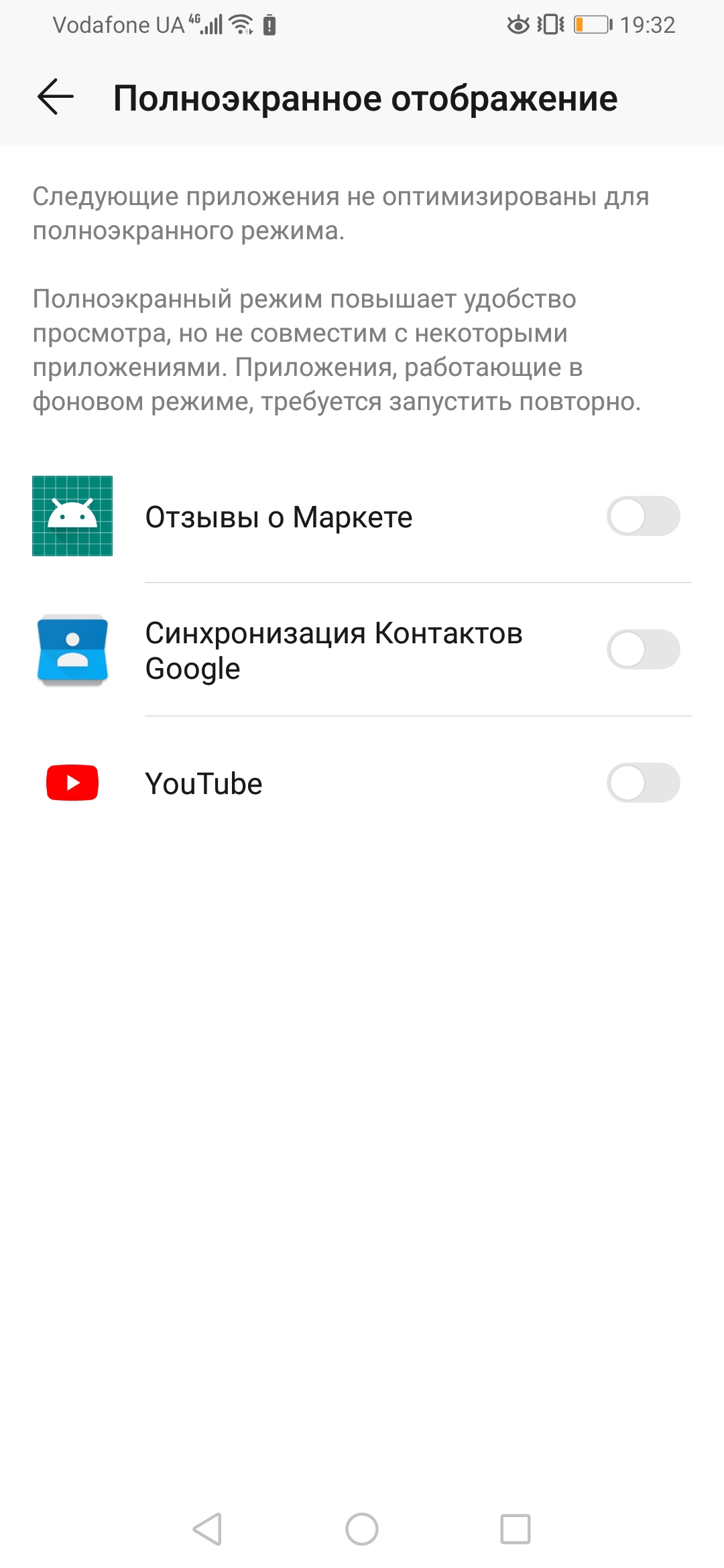Enable full-screen for Отзывы о Маркете
Image resolution: width=724 pixels, height=1568 pixels.
pyautogui.click(x=643, y=516)
